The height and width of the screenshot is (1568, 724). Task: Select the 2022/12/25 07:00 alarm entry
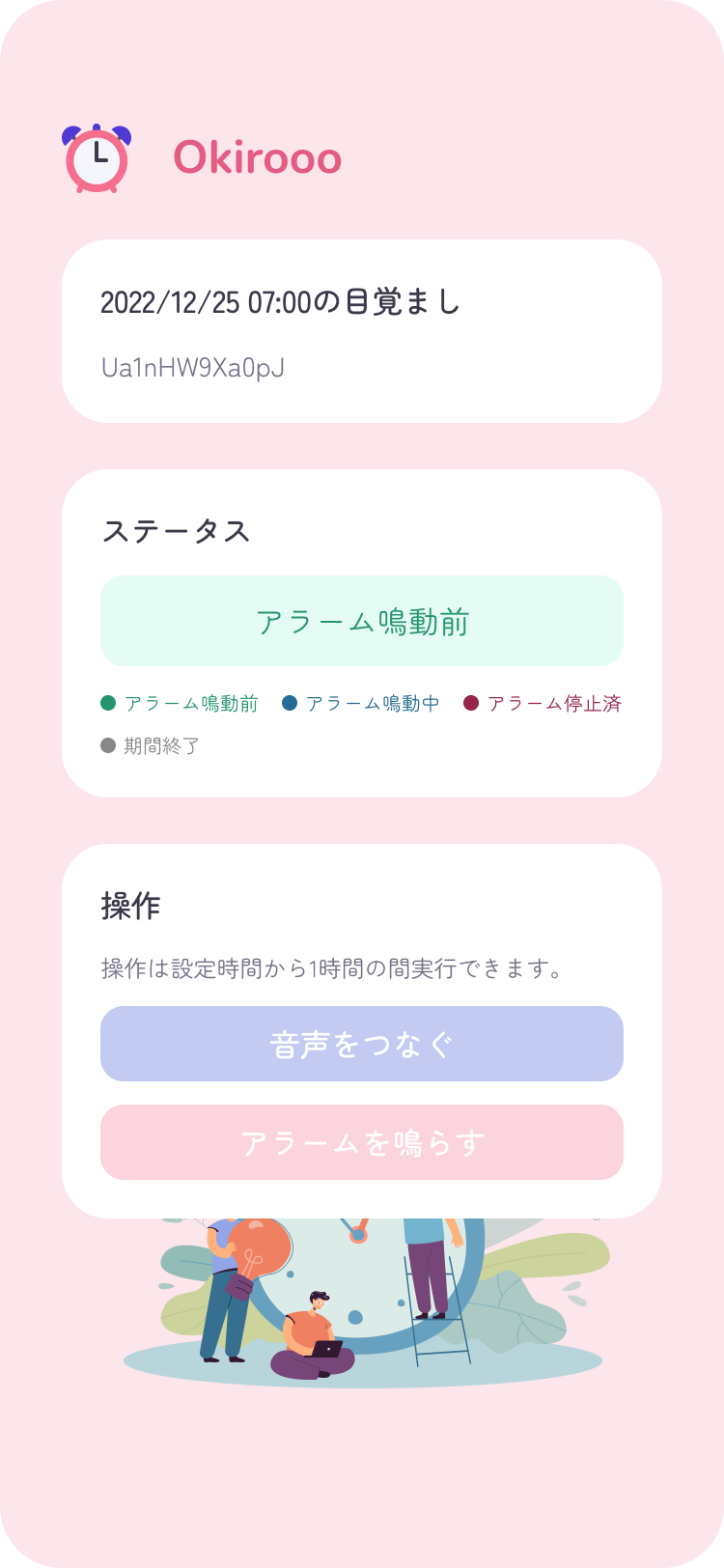click(280, 301)
